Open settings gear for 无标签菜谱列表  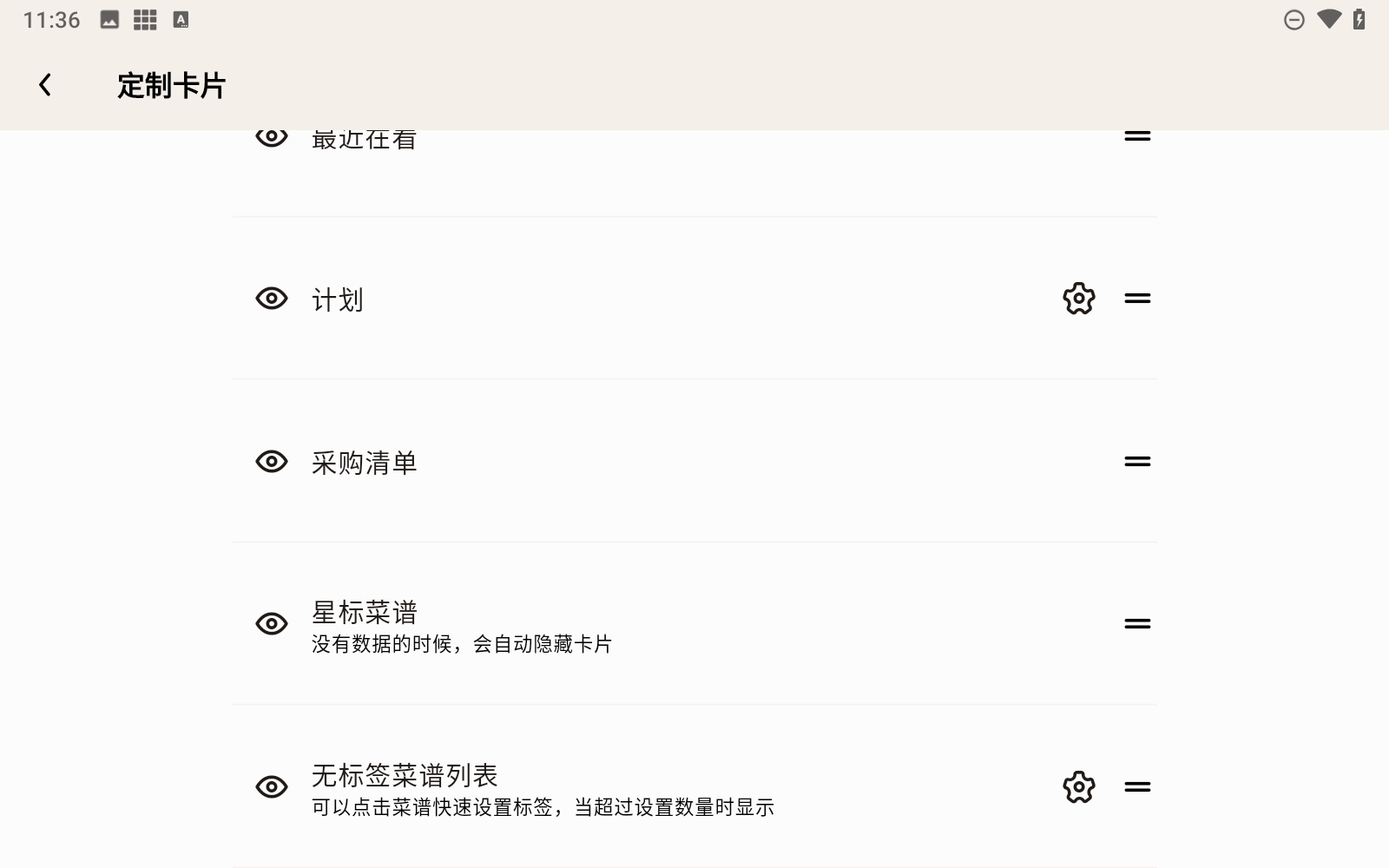click(1078, 787)
